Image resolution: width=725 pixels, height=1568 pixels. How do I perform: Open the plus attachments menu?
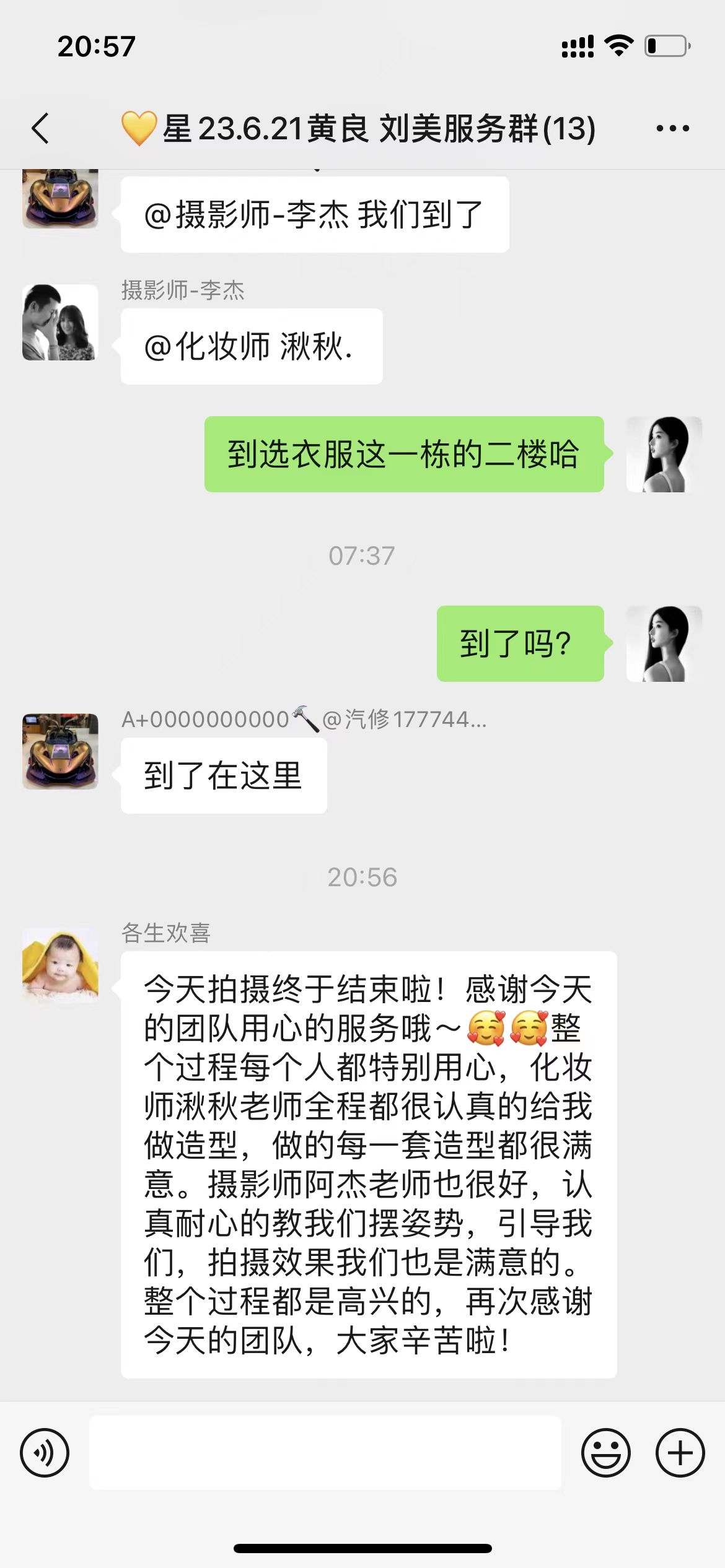point(680,1453)
